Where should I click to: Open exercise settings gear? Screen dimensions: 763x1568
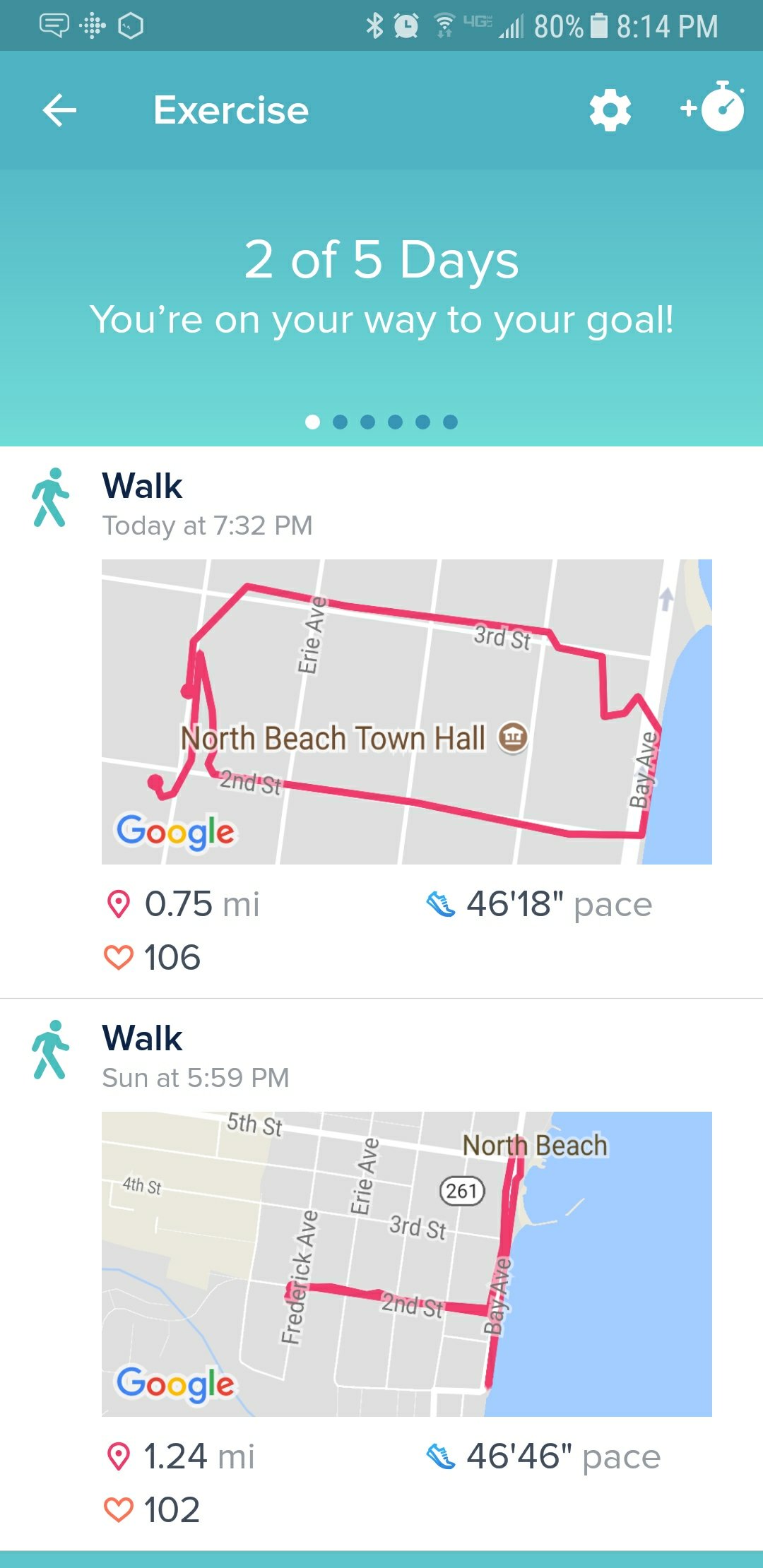[x=610, y=111]
